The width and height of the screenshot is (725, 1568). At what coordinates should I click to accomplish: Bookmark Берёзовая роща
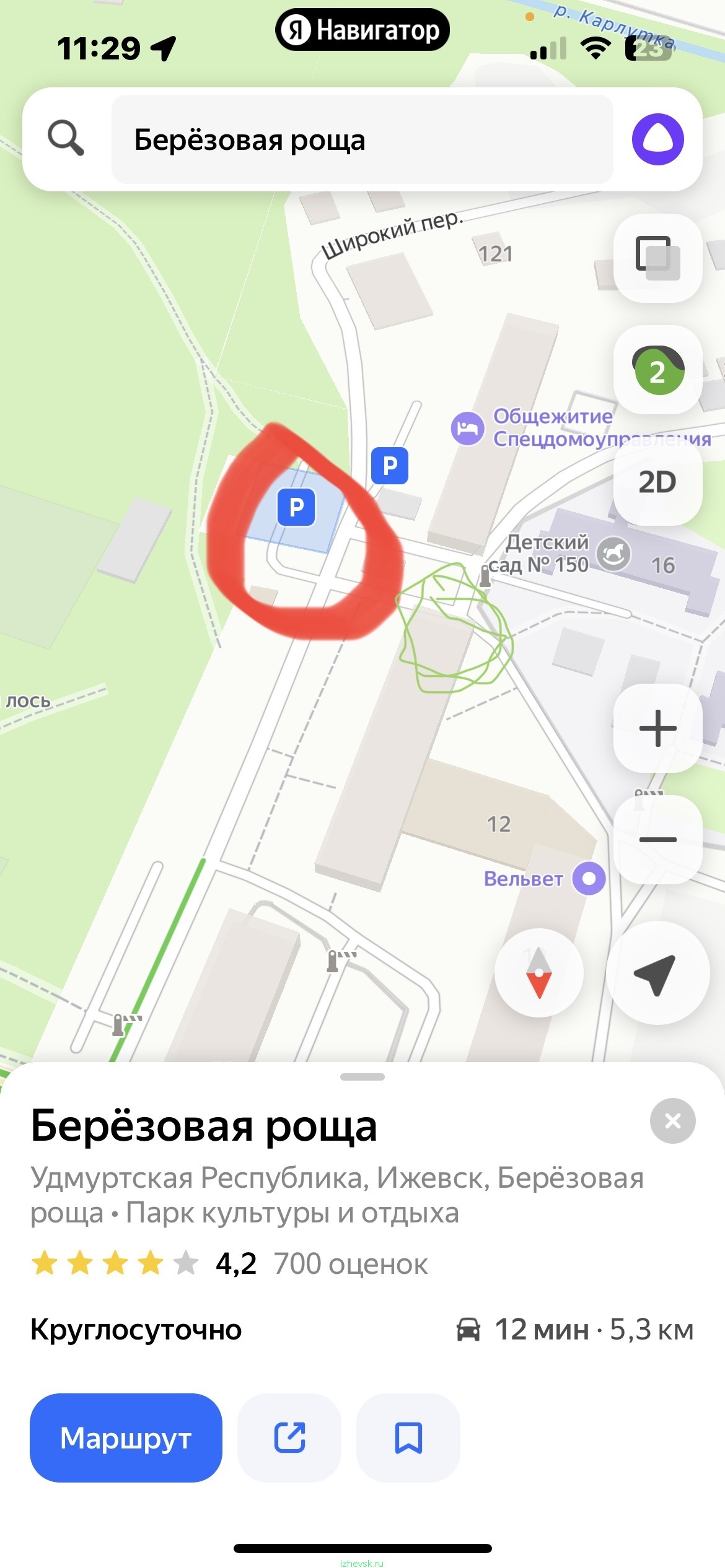click(x=408, y=1438)
